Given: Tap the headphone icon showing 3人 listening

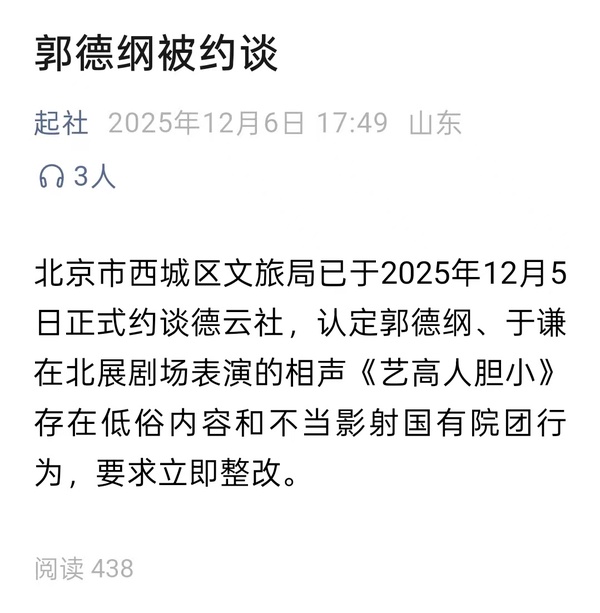Looking at the screenshot, I should tap(51, 177).
